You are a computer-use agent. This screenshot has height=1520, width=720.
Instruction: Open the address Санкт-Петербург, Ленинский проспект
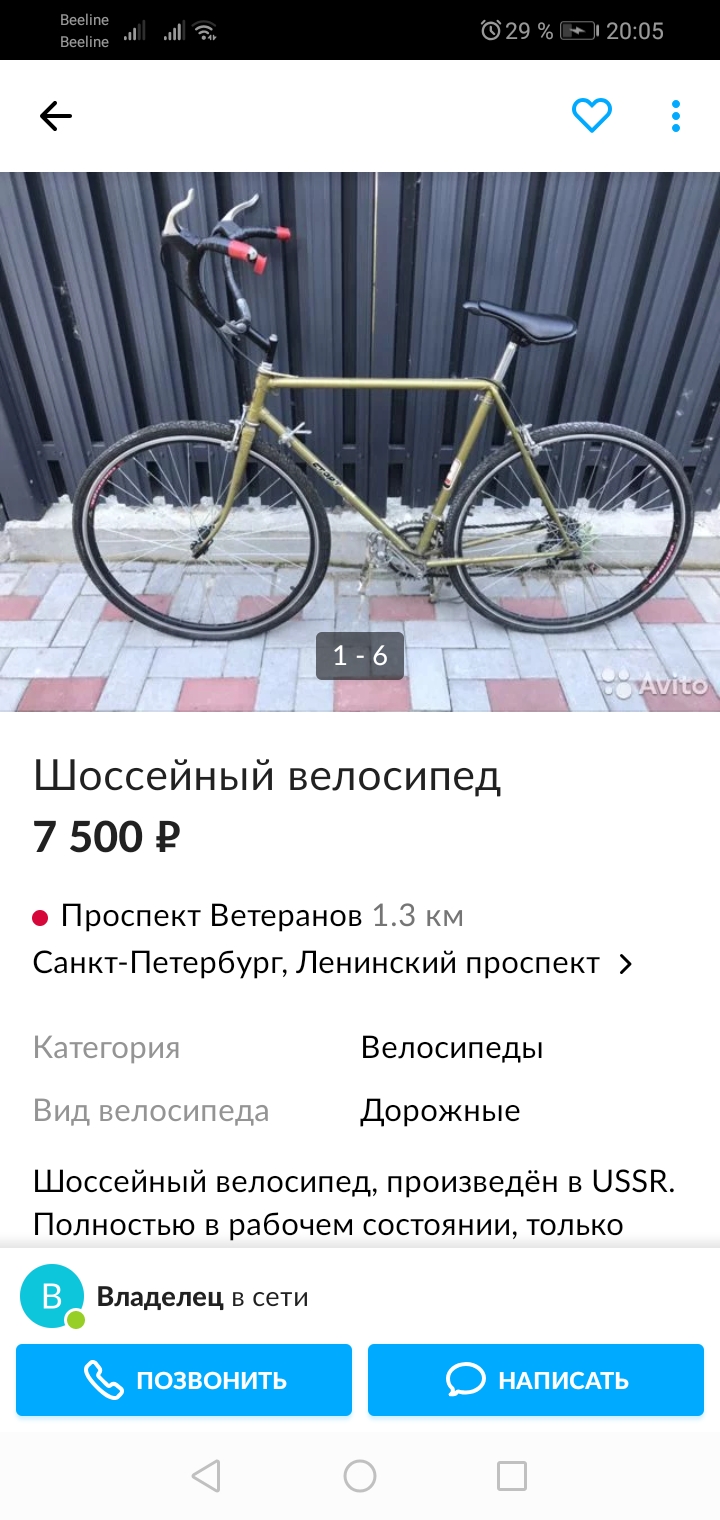(333, 963)
